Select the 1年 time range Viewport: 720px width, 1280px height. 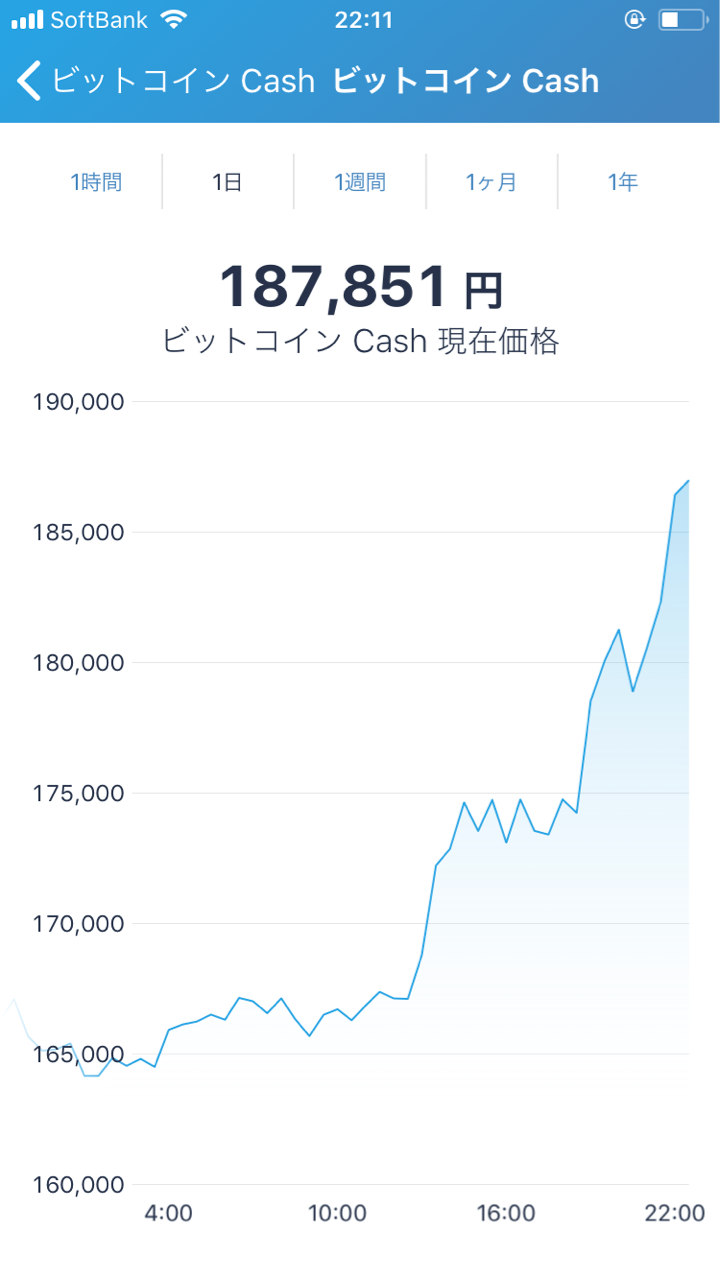coord(623,181)
